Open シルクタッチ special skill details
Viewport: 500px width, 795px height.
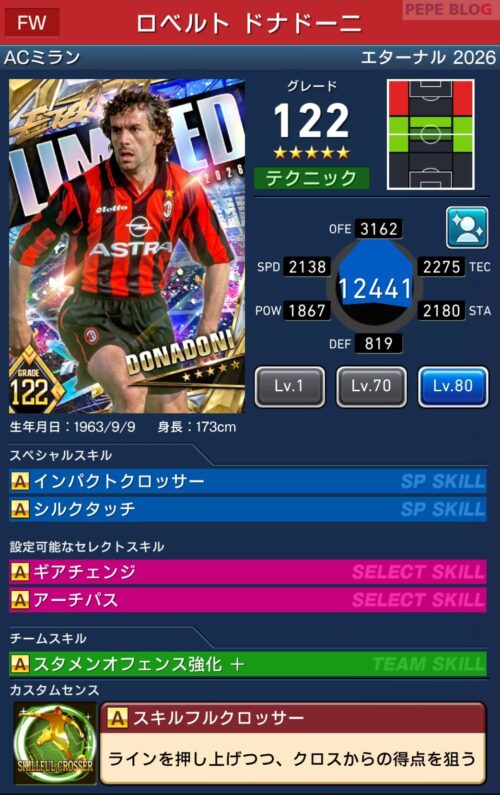248,509
